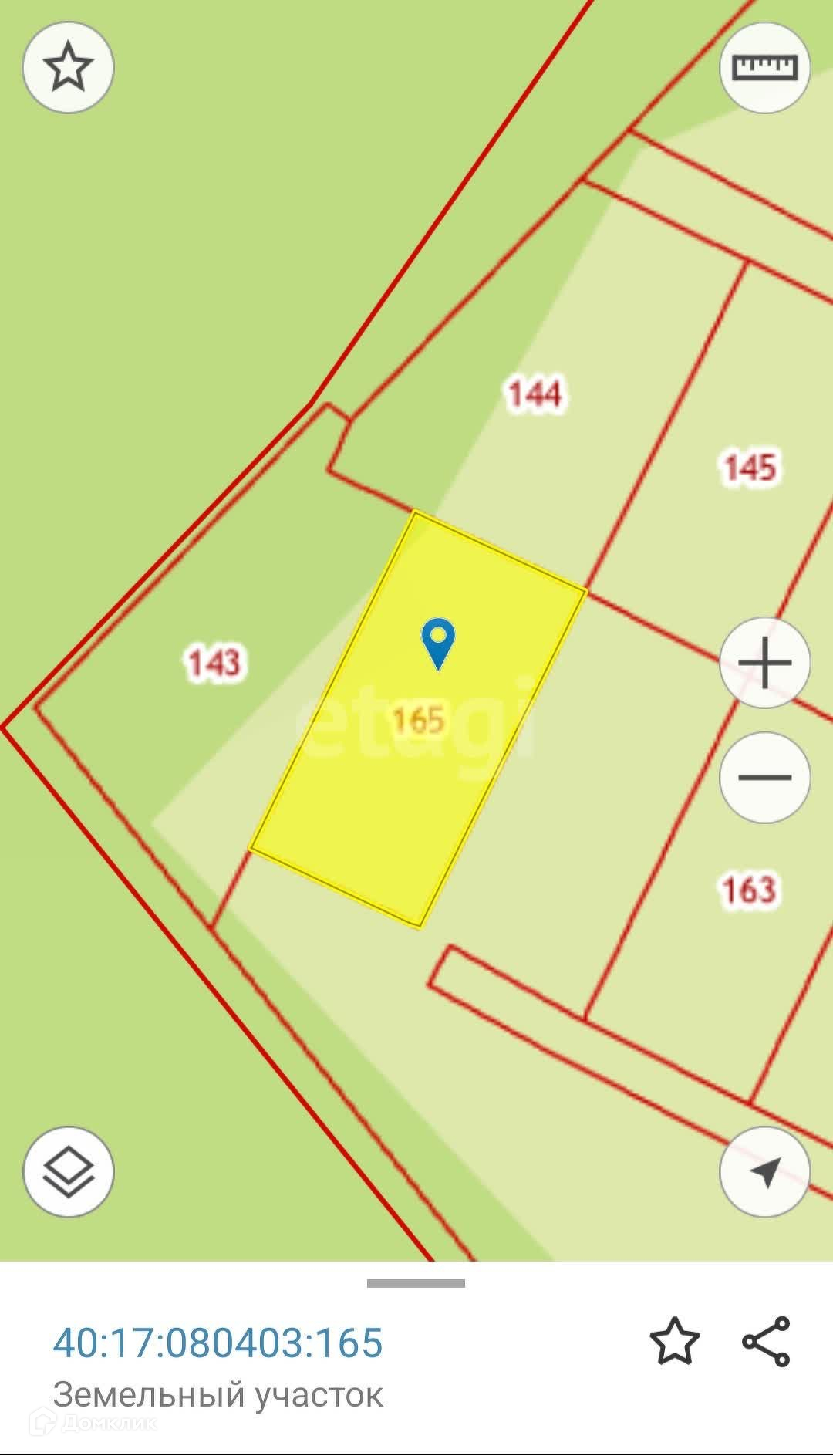Select parcel 163 on the map

point(747,890)
